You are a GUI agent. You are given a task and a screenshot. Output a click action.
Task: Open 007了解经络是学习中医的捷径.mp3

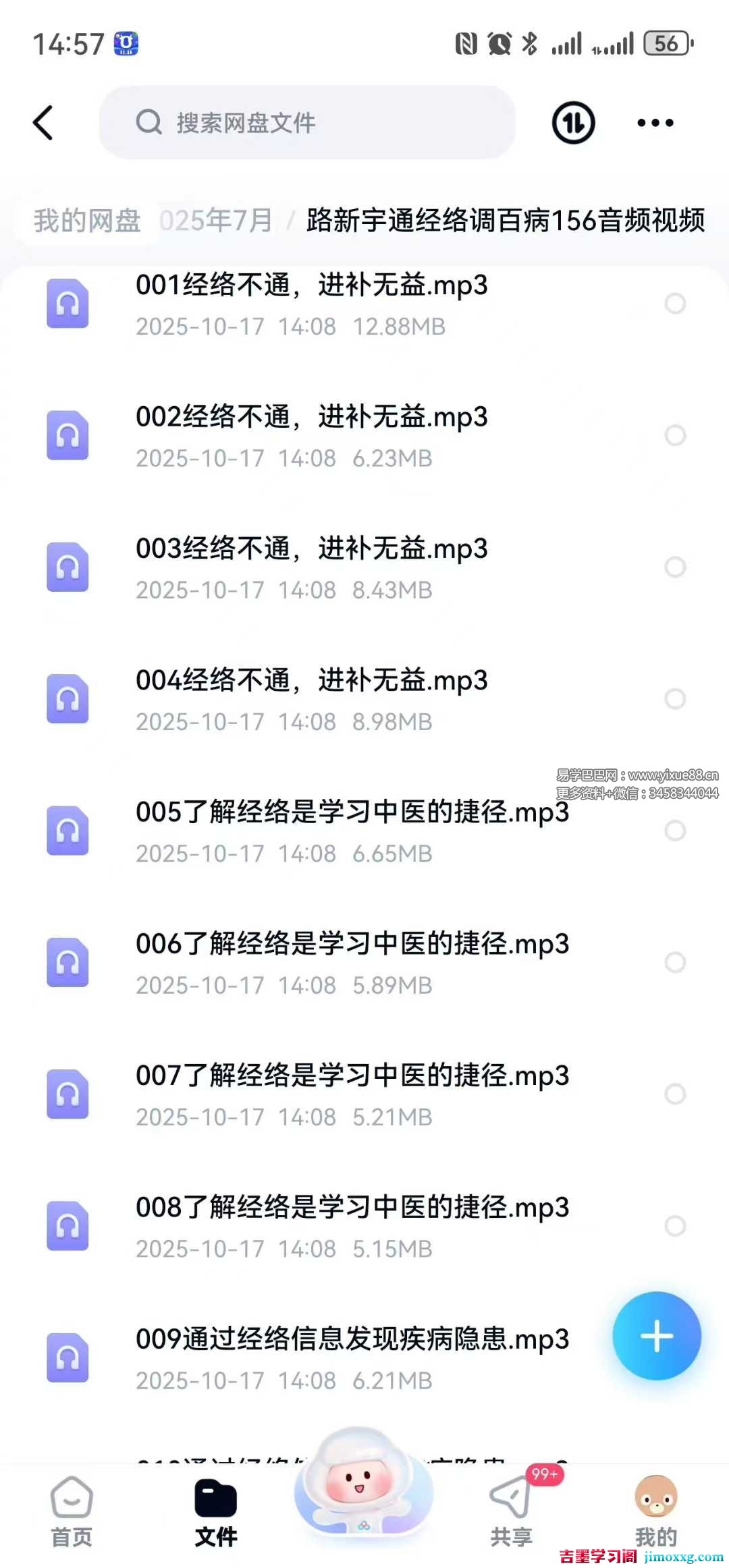pyautogui.click(x=351, y=1094)
